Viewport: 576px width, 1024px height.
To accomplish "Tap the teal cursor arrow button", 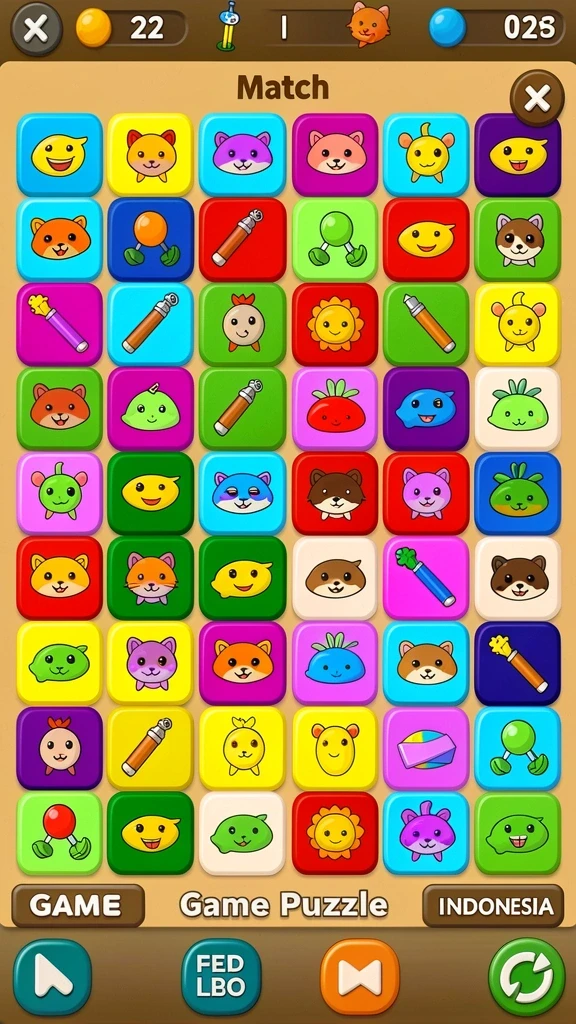I will click(x=52, y=977).
